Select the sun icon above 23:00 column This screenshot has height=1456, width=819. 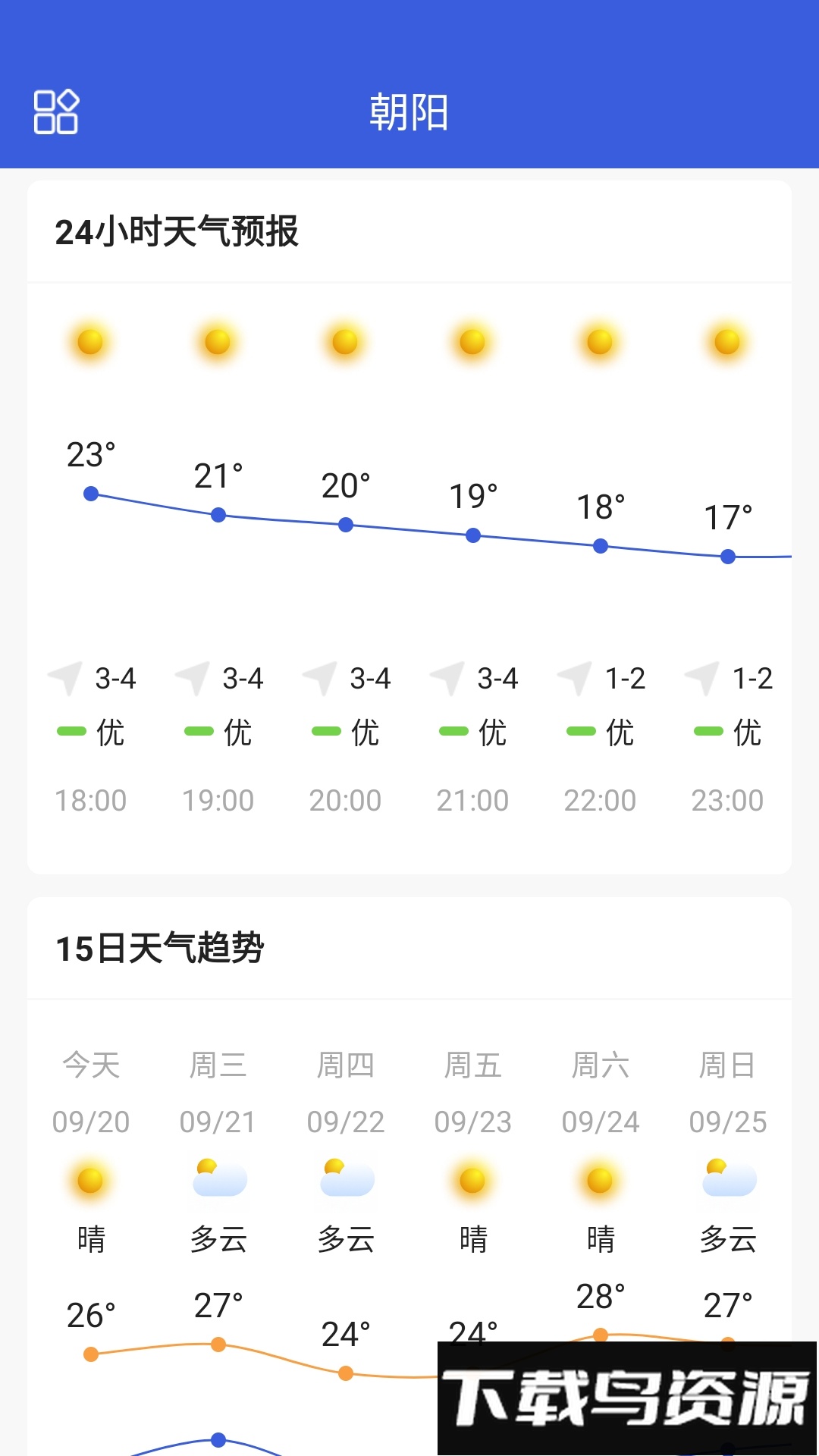726,341
